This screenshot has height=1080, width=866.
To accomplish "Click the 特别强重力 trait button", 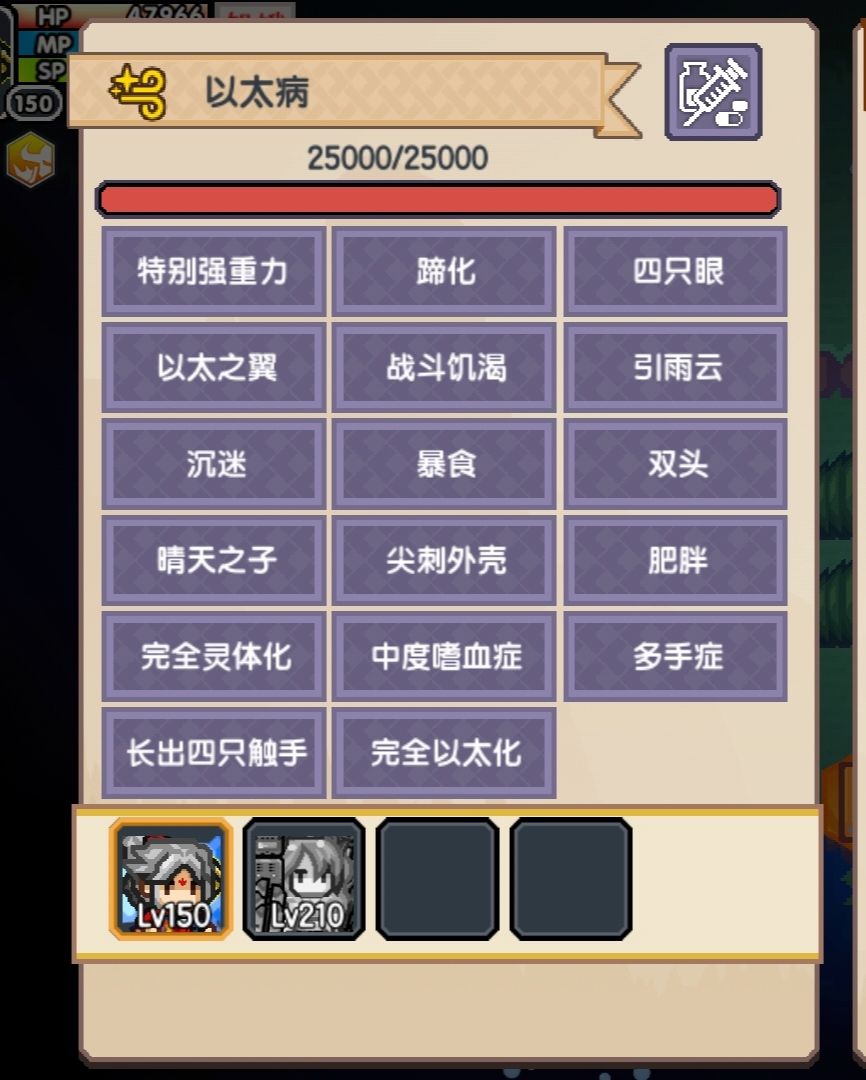I will [213, 272].
